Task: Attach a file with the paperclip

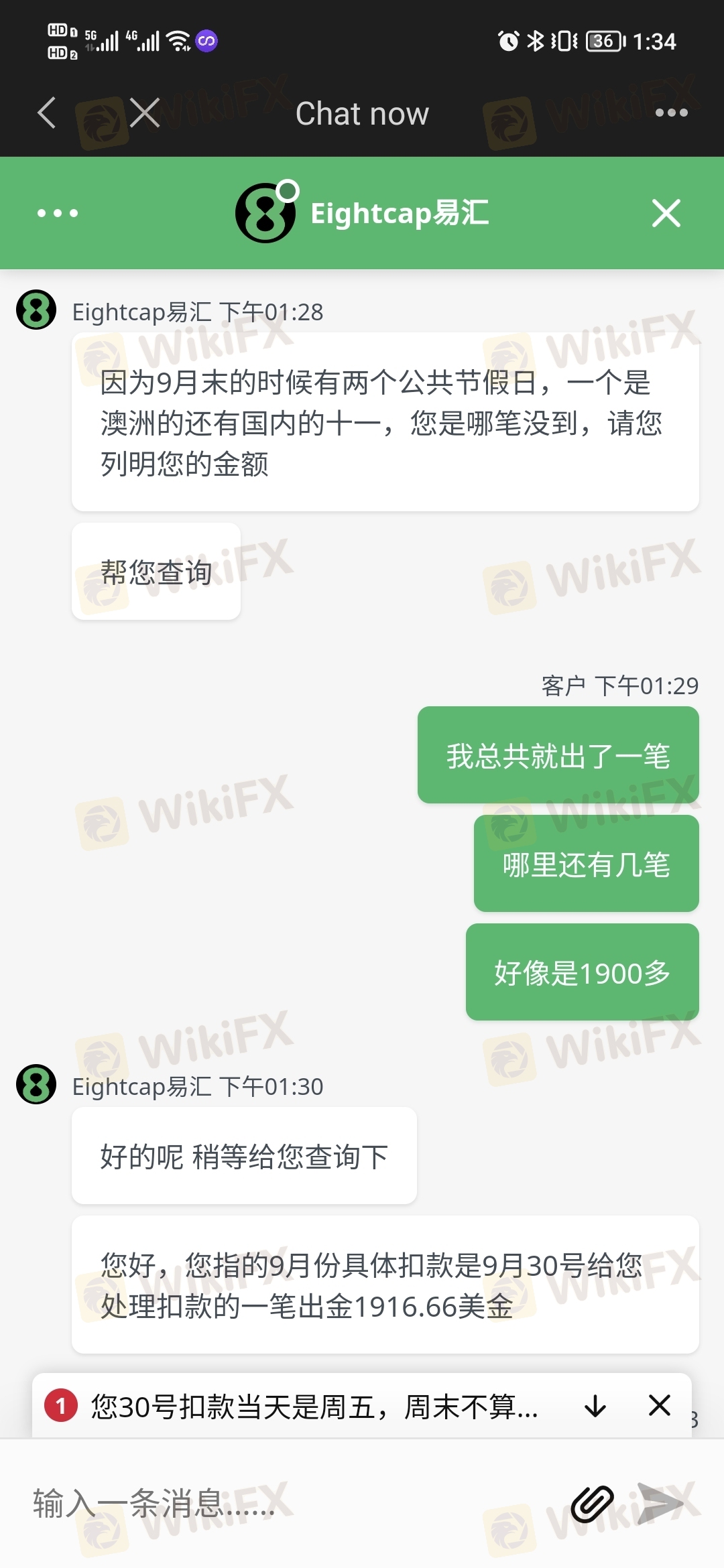Action: (x=592, y=1503)
